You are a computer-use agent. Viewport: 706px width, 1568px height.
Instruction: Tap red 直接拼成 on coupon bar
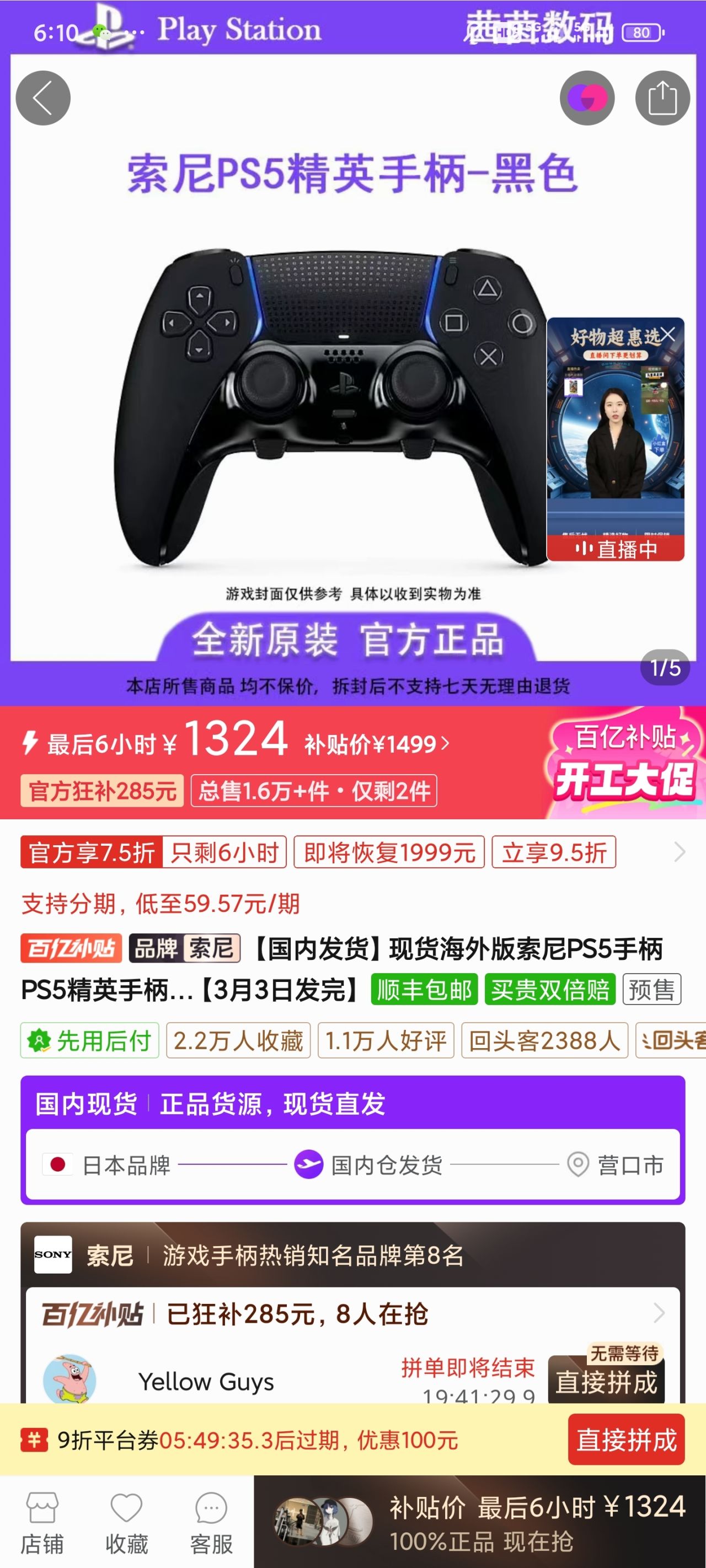pyautogui.click(x=625, y=1440)
